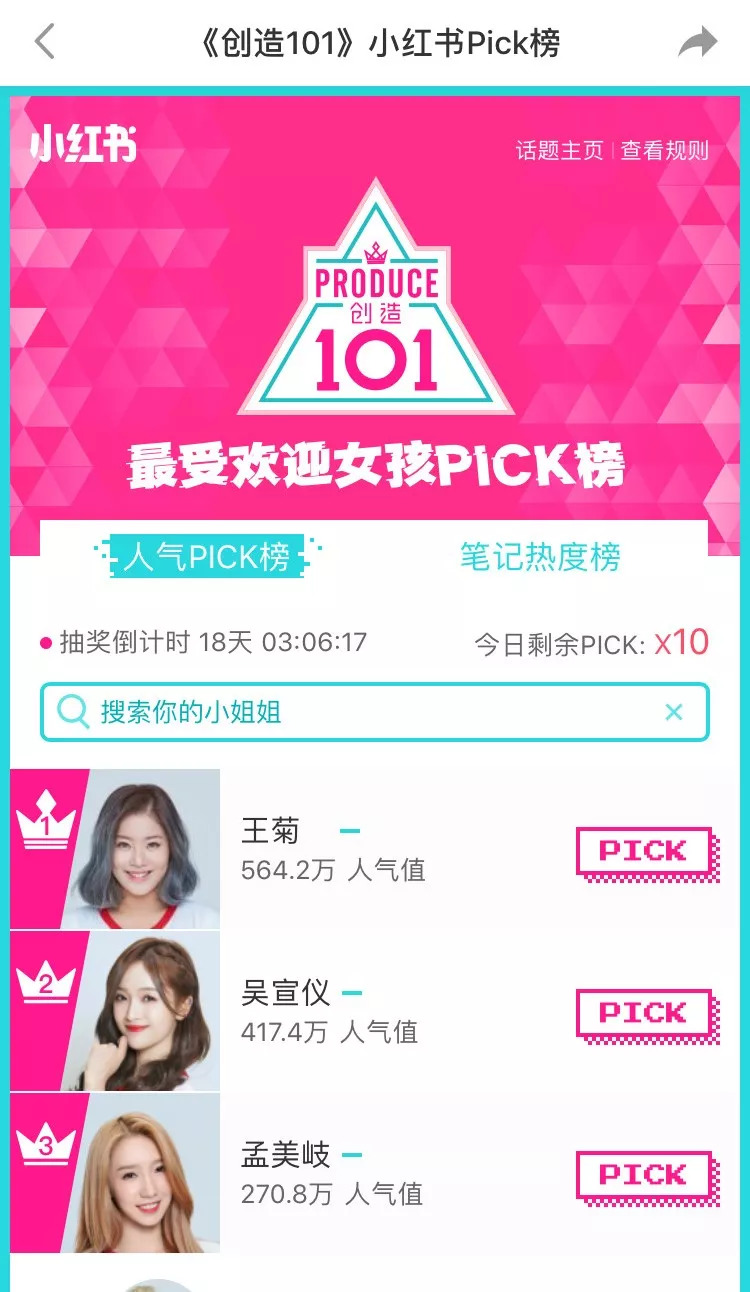Open 话题主页 link

point(560,151)
